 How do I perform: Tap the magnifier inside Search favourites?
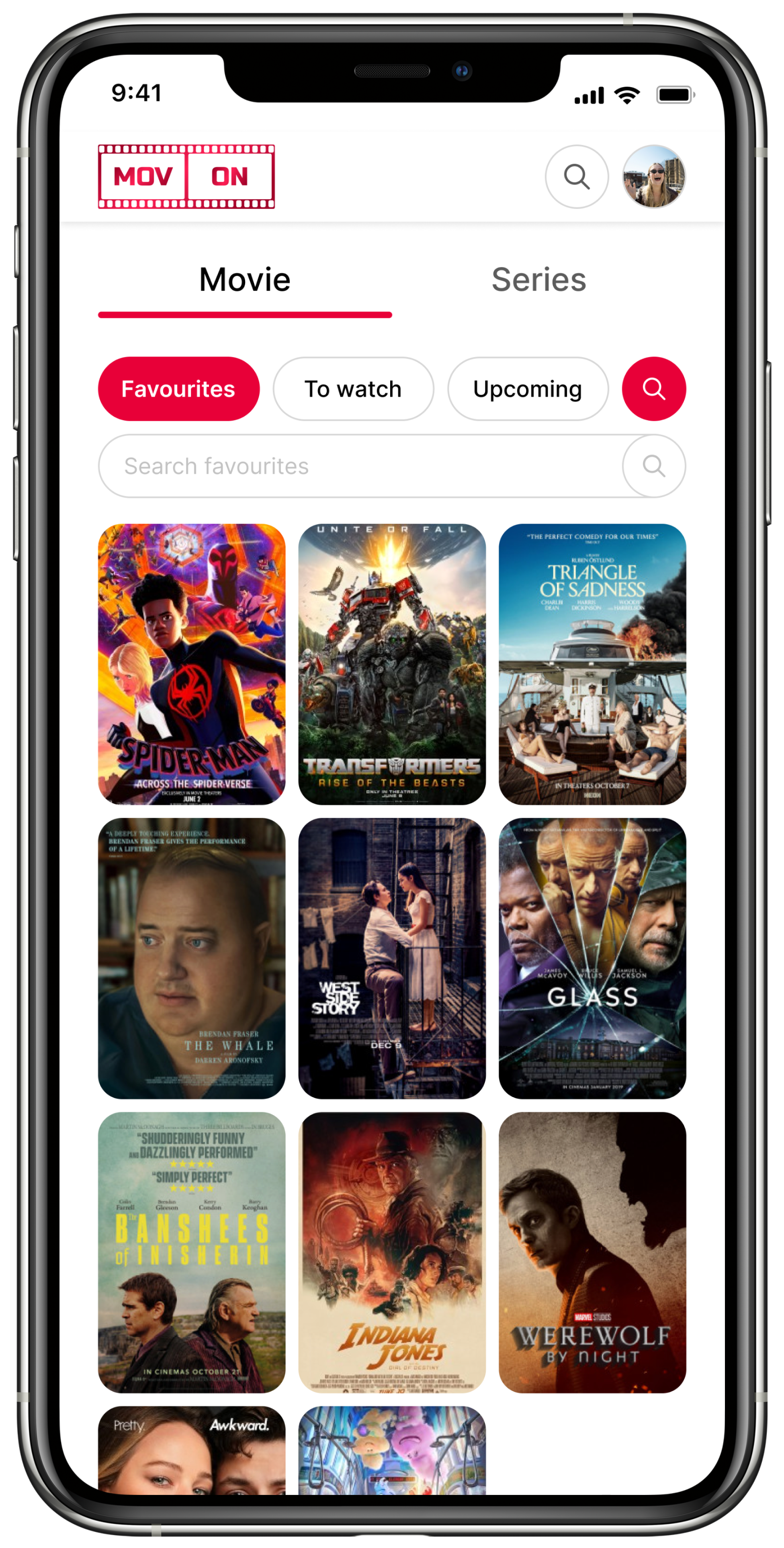click(654, 466)
